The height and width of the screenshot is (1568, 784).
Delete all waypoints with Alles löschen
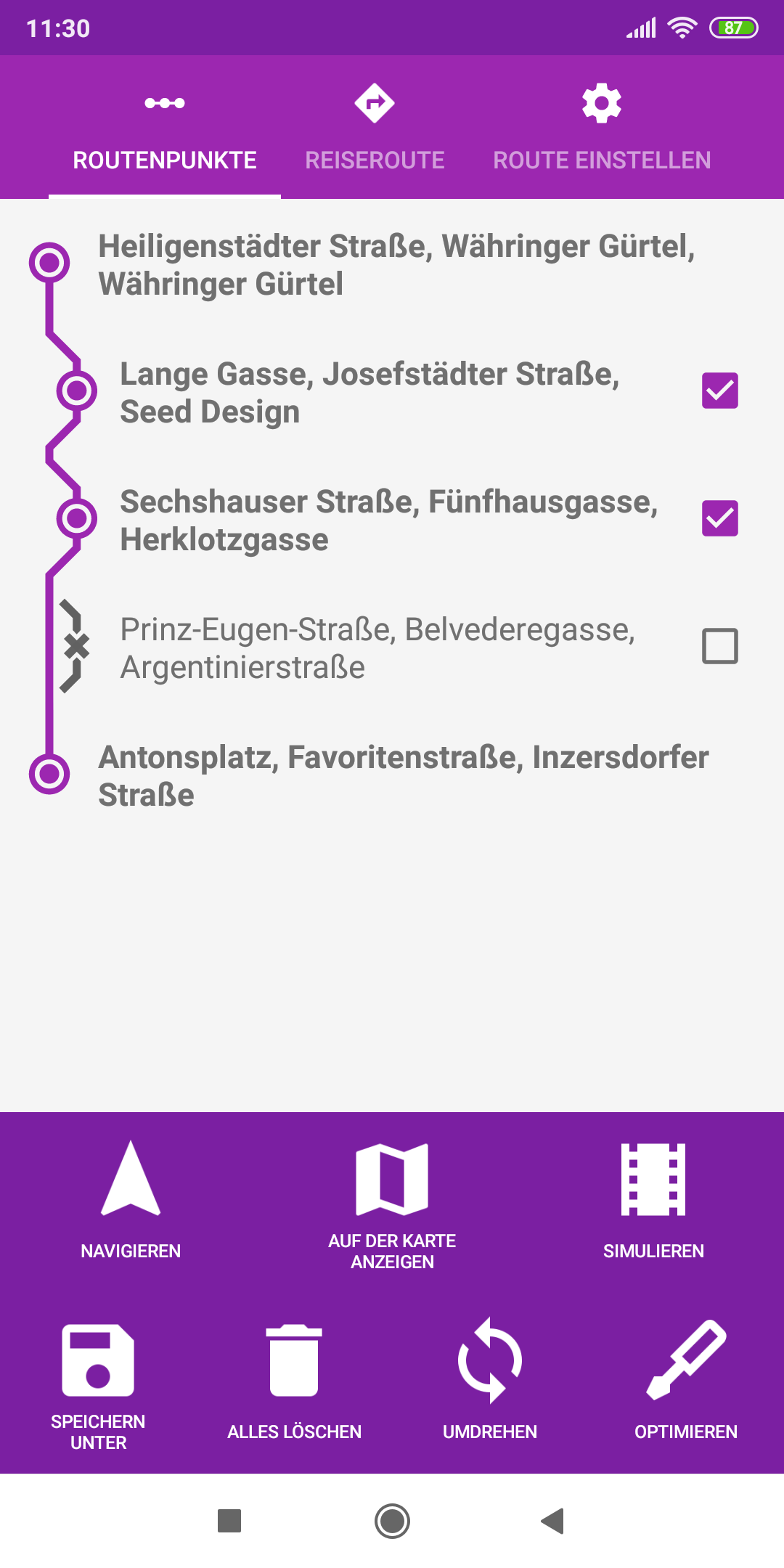[x=294, y=1379]
